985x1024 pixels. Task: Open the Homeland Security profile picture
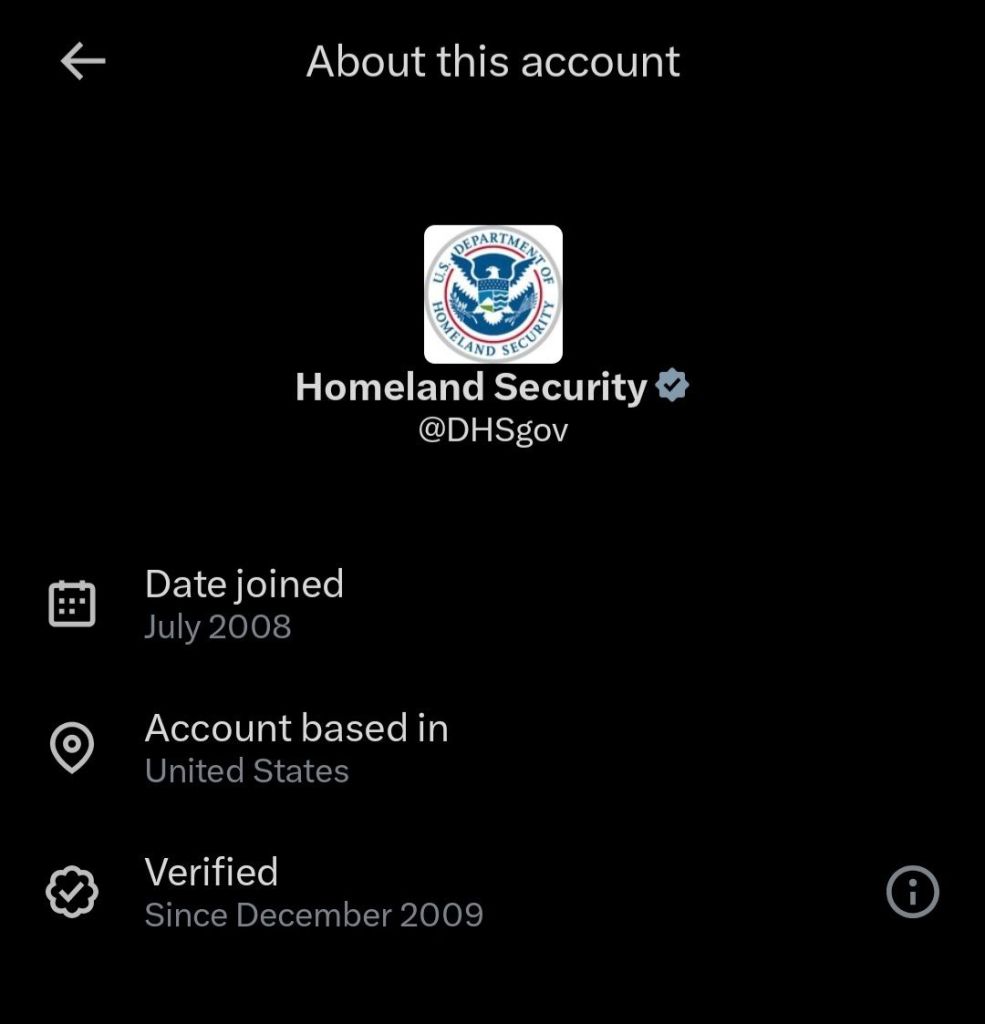(x=493, y=294)
